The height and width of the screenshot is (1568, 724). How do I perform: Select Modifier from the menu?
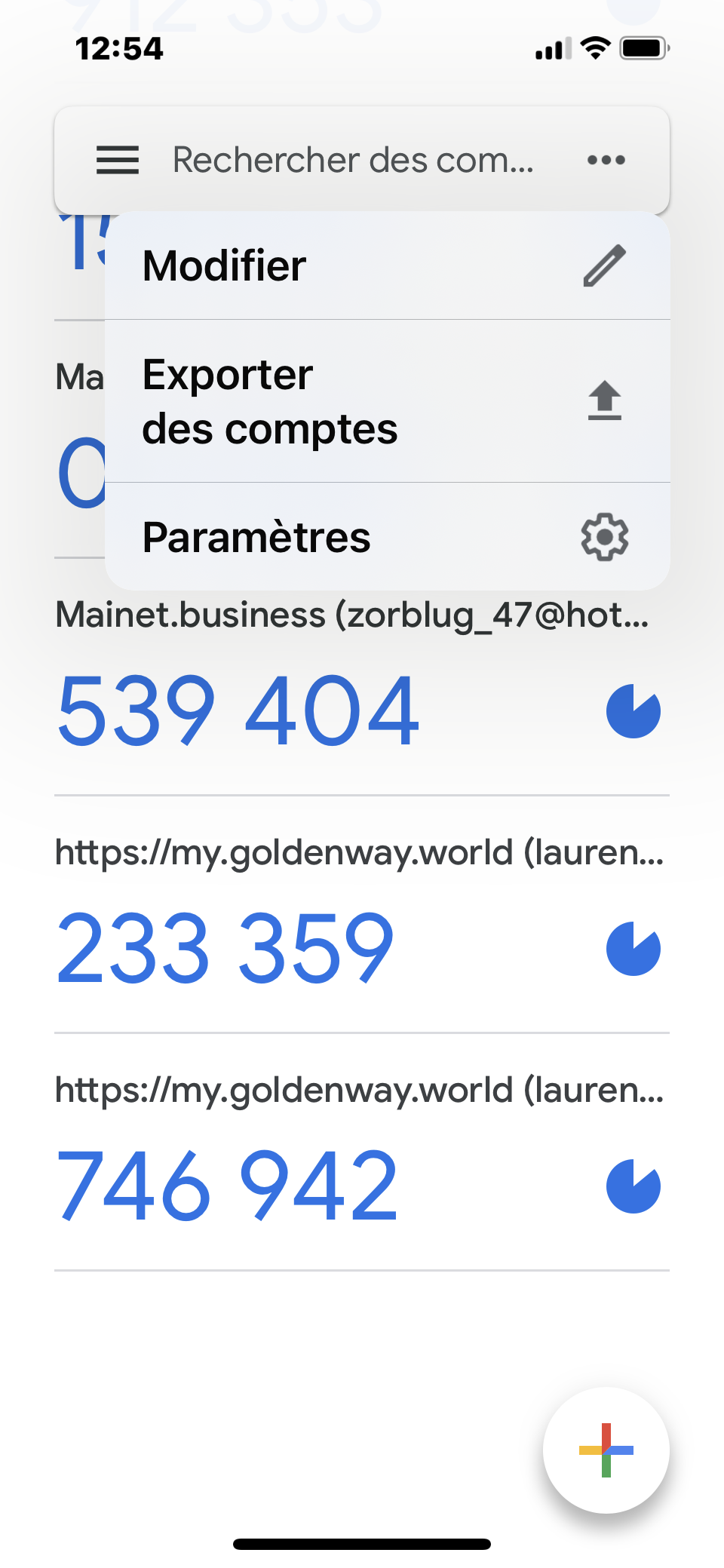[388, 265]
